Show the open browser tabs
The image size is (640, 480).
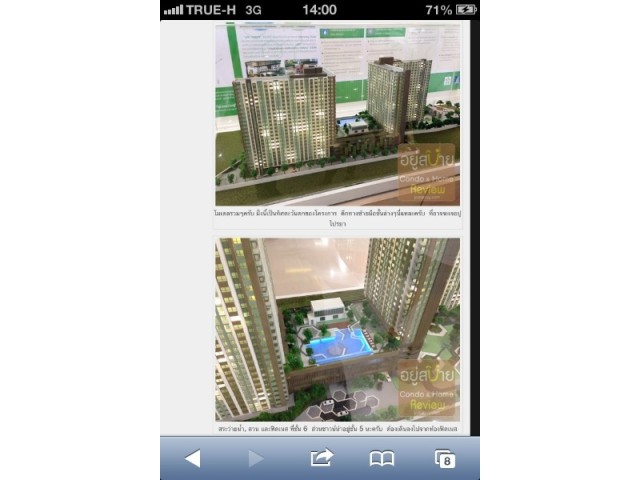pyautogui.click(x=445, y=458)
